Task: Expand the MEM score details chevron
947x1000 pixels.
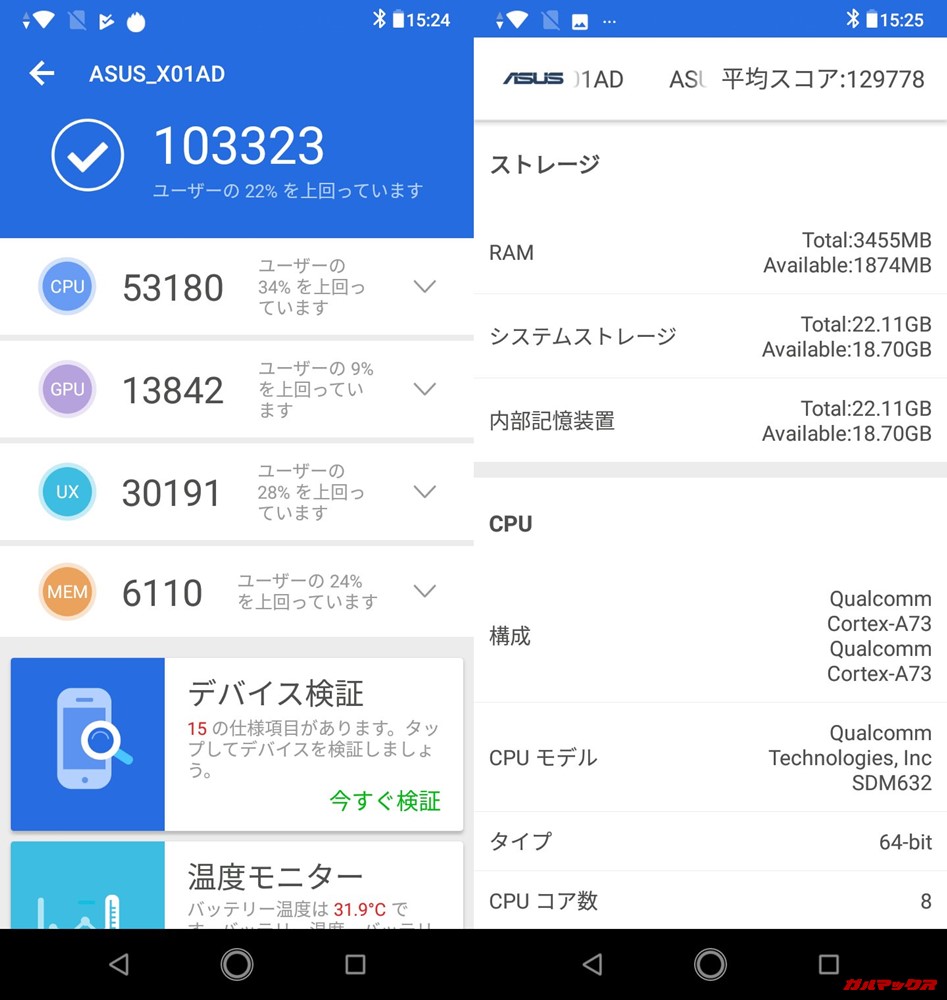Action: [x=424, y=591]
